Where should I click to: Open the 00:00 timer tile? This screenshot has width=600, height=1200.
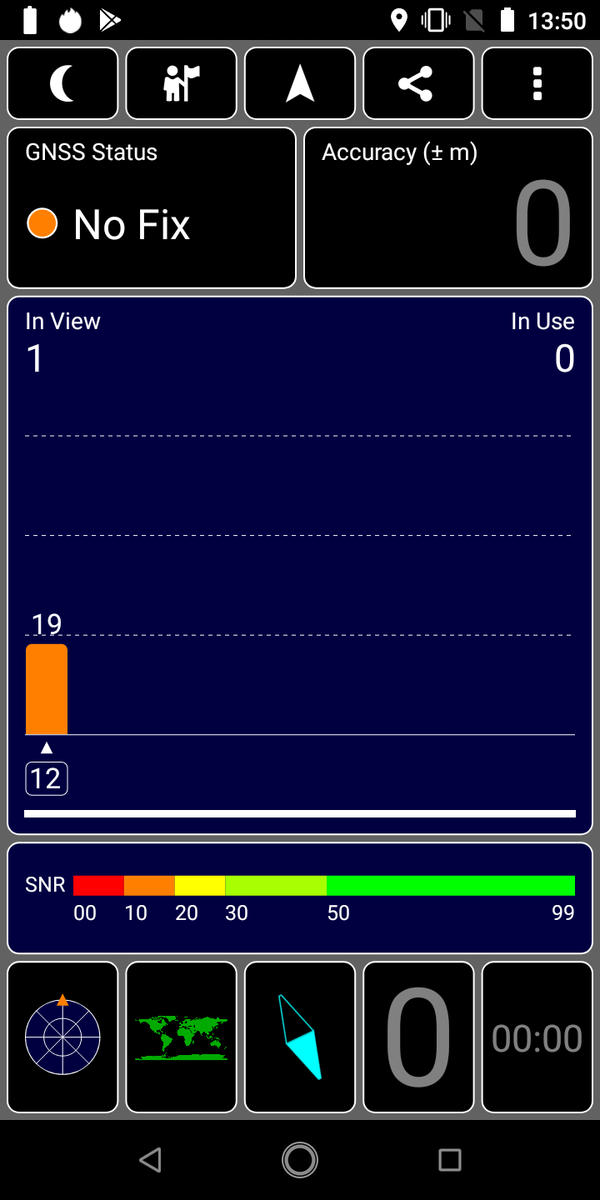(x=537, y=1037)
